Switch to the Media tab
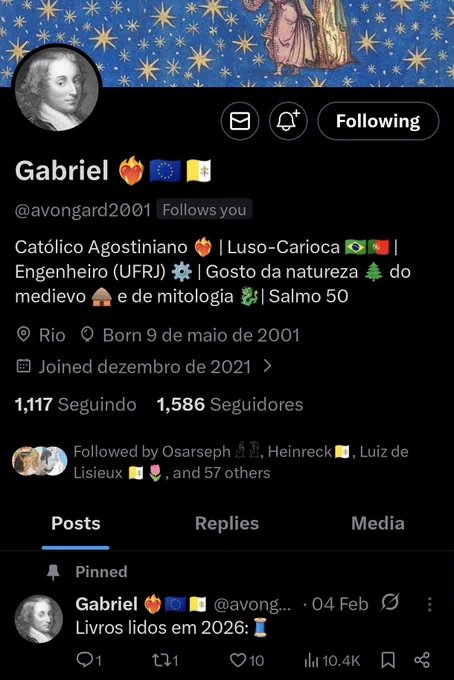 pos(378,523)
